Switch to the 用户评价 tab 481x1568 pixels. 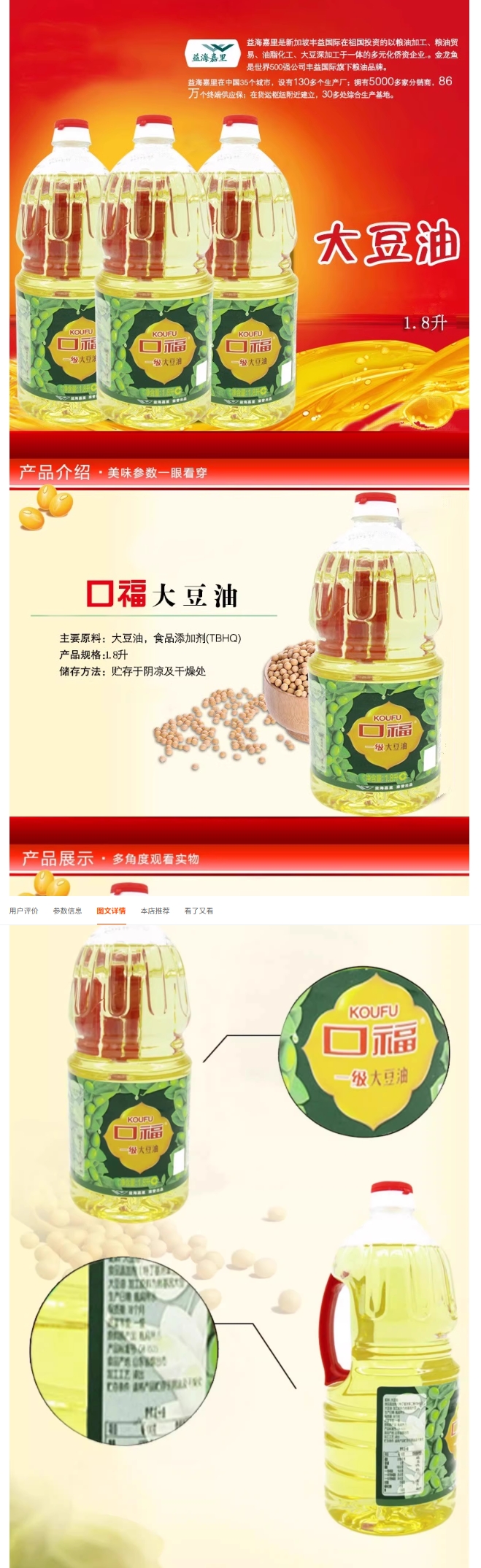coord(23,911)
